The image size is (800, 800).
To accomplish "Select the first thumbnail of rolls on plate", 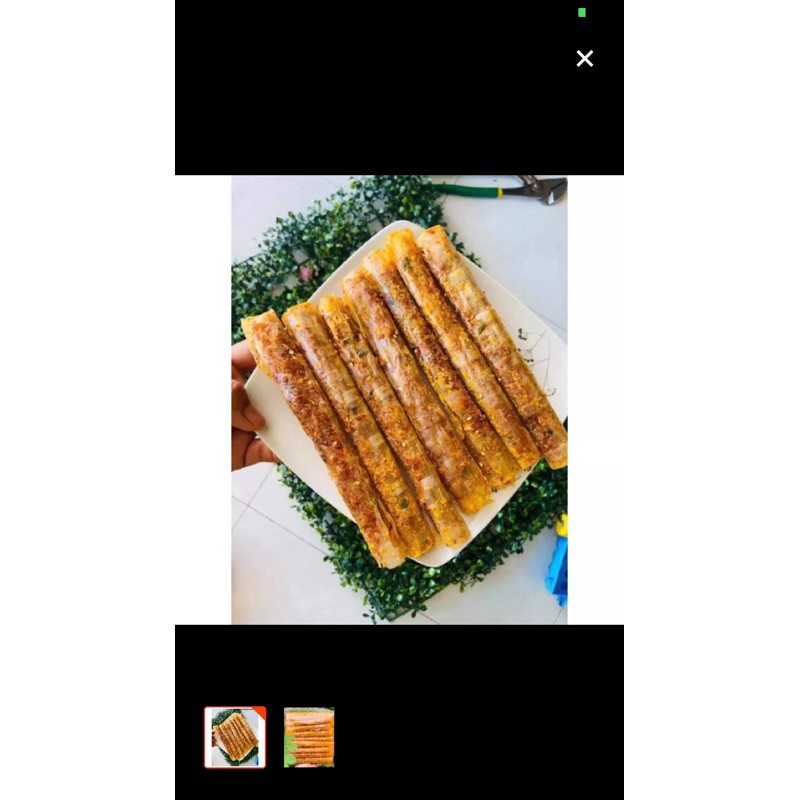I will pyautogui.click(x=235, y=737).
